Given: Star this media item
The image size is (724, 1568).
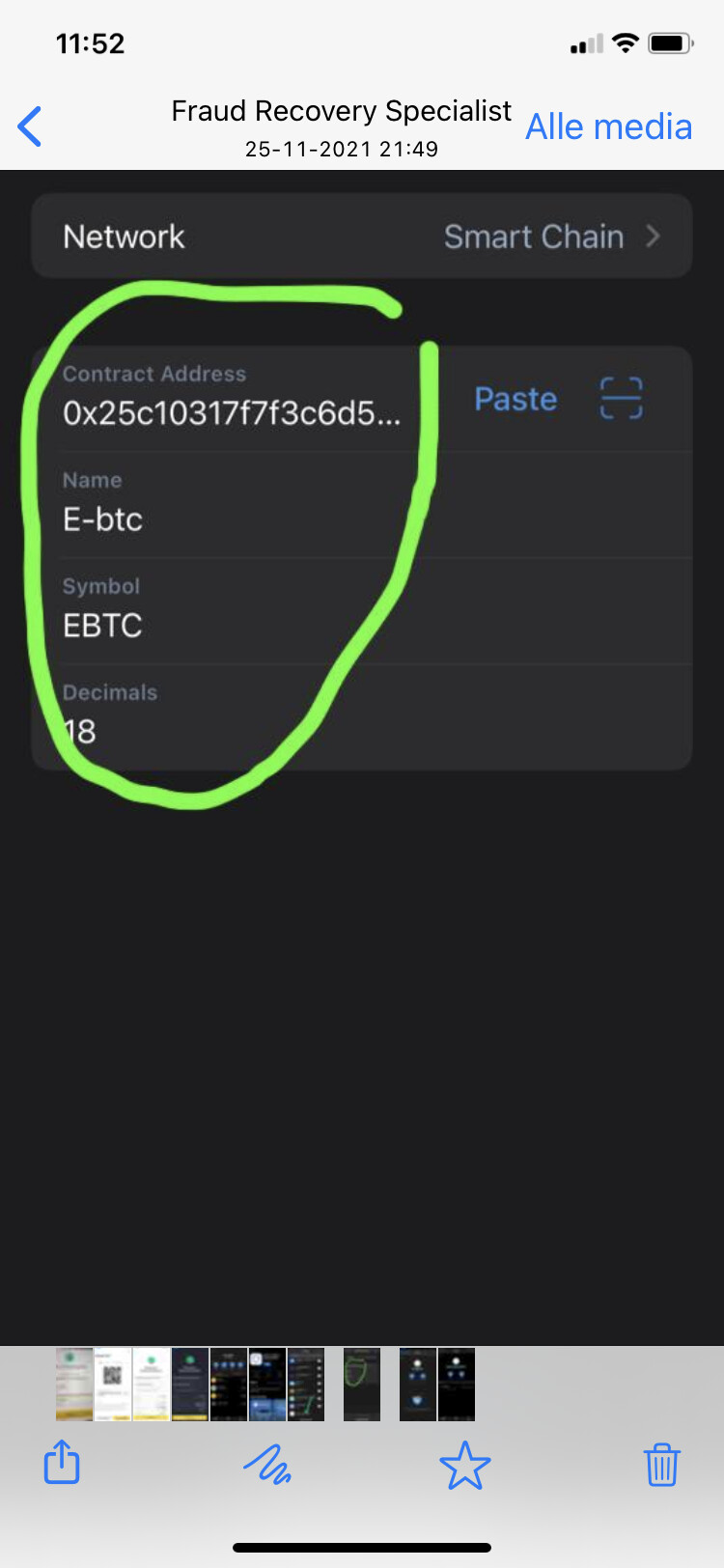Looking at the screenshot, I should pos(465,1465).
